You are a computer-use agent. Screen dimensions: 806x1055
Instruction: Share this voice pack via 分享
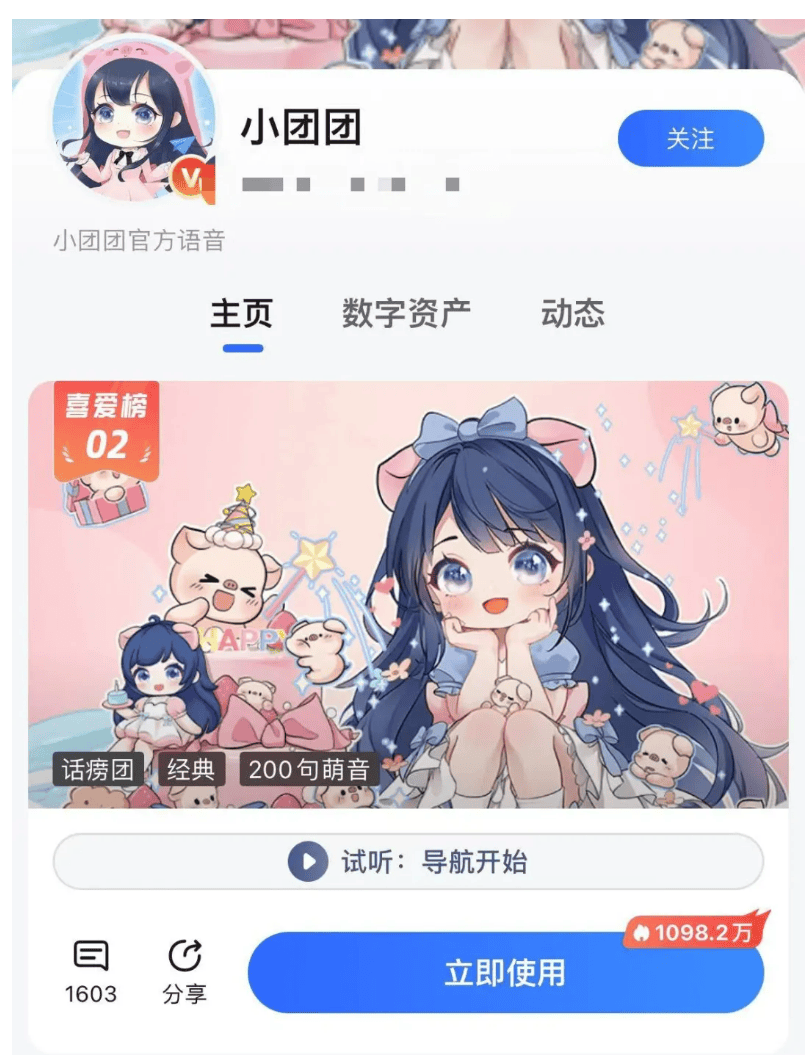184,970
